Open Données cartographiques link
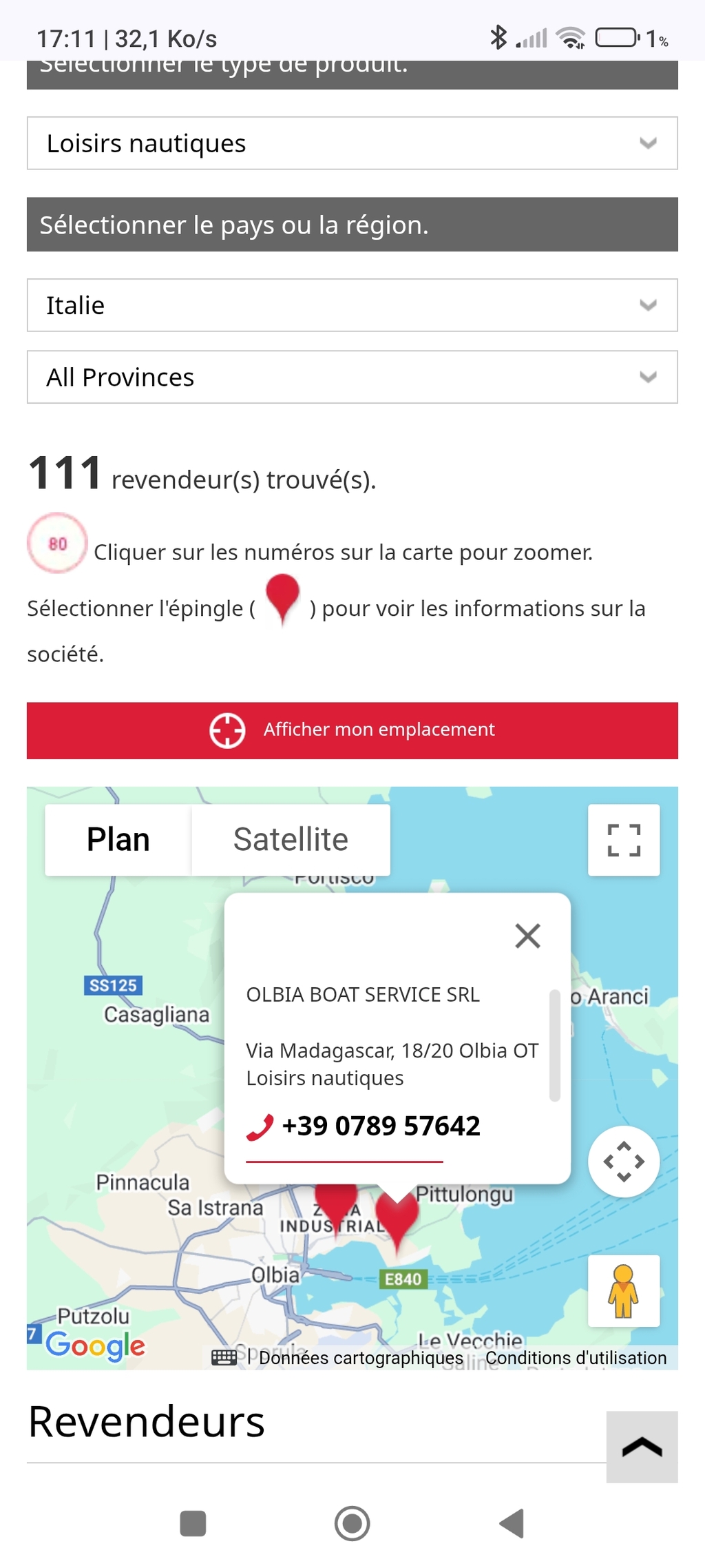Image resolution: width=705 pixels, height=1568 pixels. point(361,1357)
